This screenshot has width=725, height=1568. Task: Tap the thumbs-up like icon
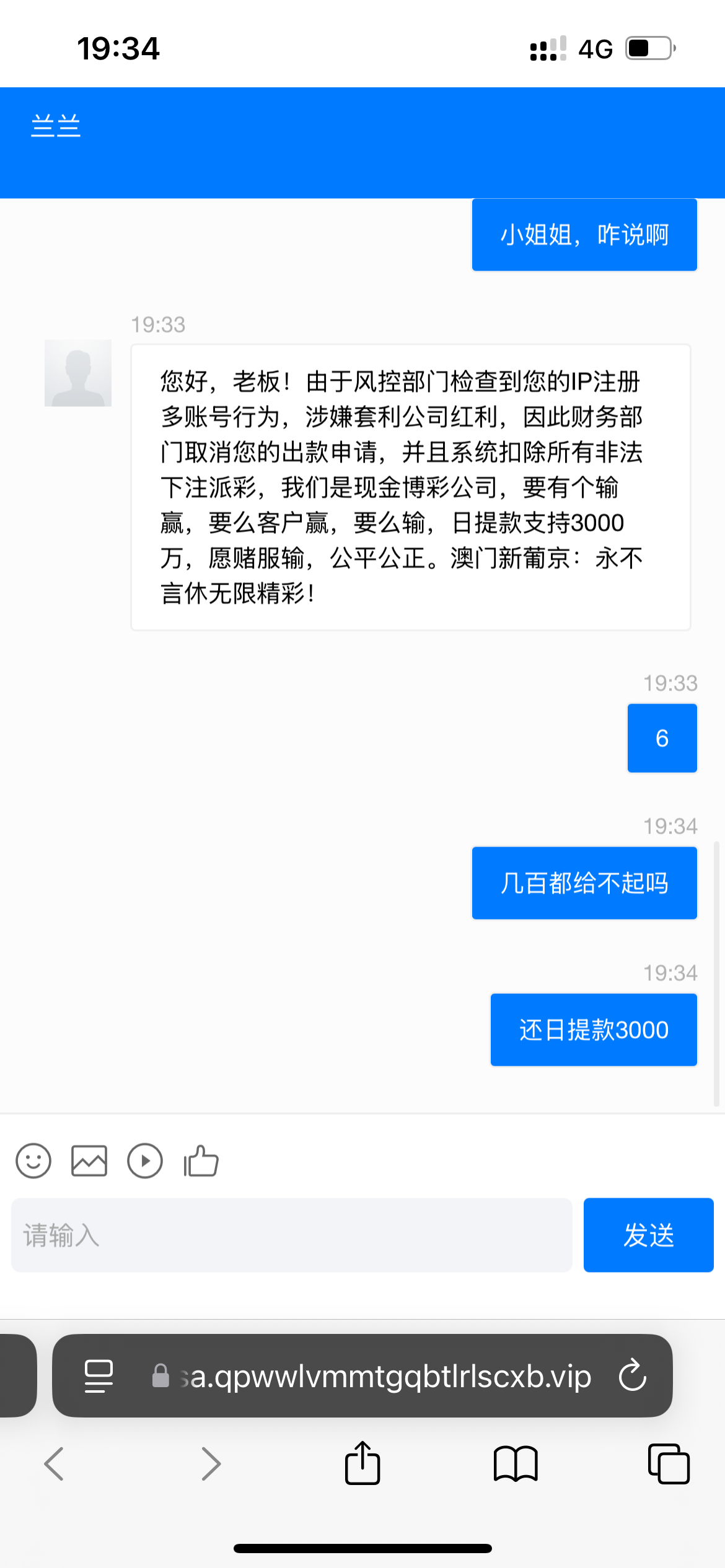pyautogui.click(x=200, y=1161)
